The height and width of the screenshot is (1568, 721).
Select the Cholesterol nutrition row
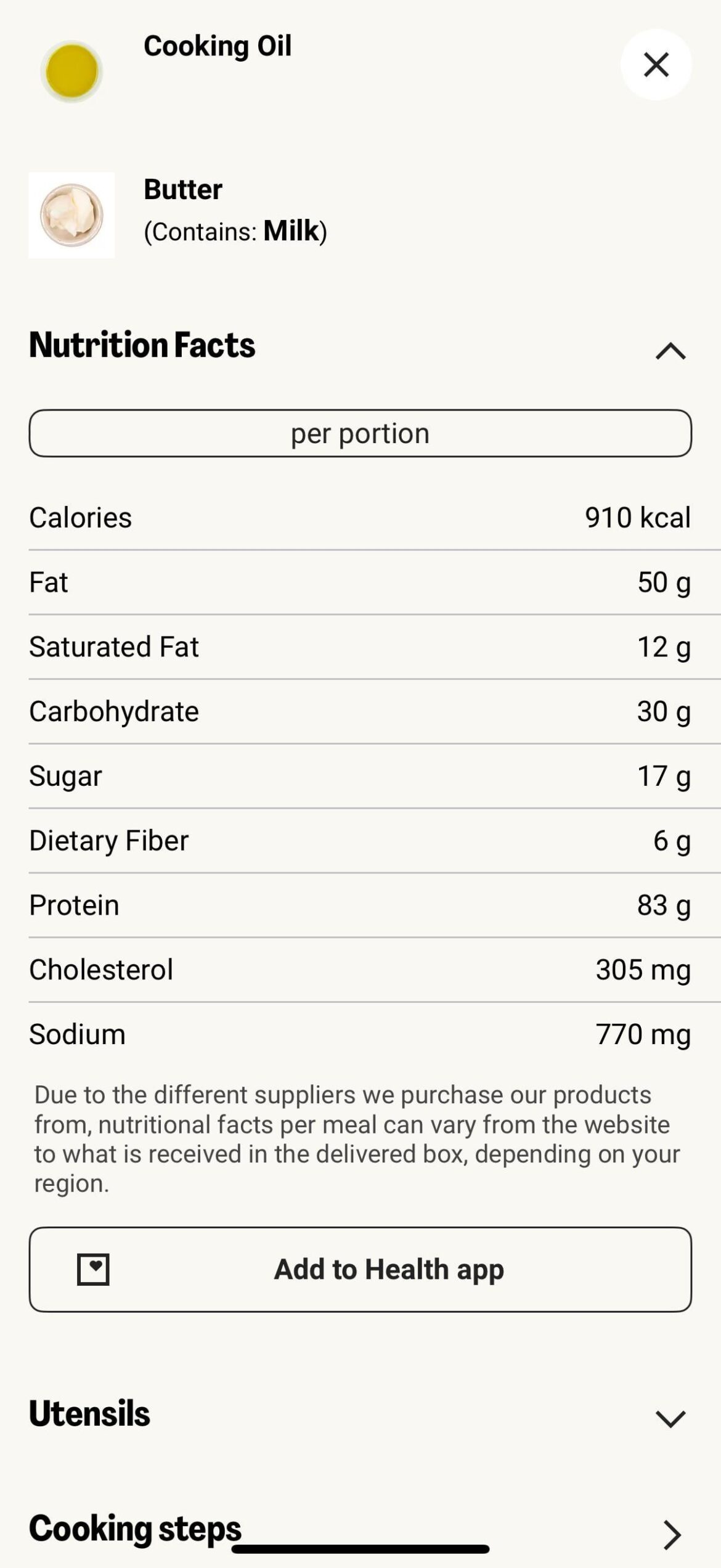coord(360,969)
